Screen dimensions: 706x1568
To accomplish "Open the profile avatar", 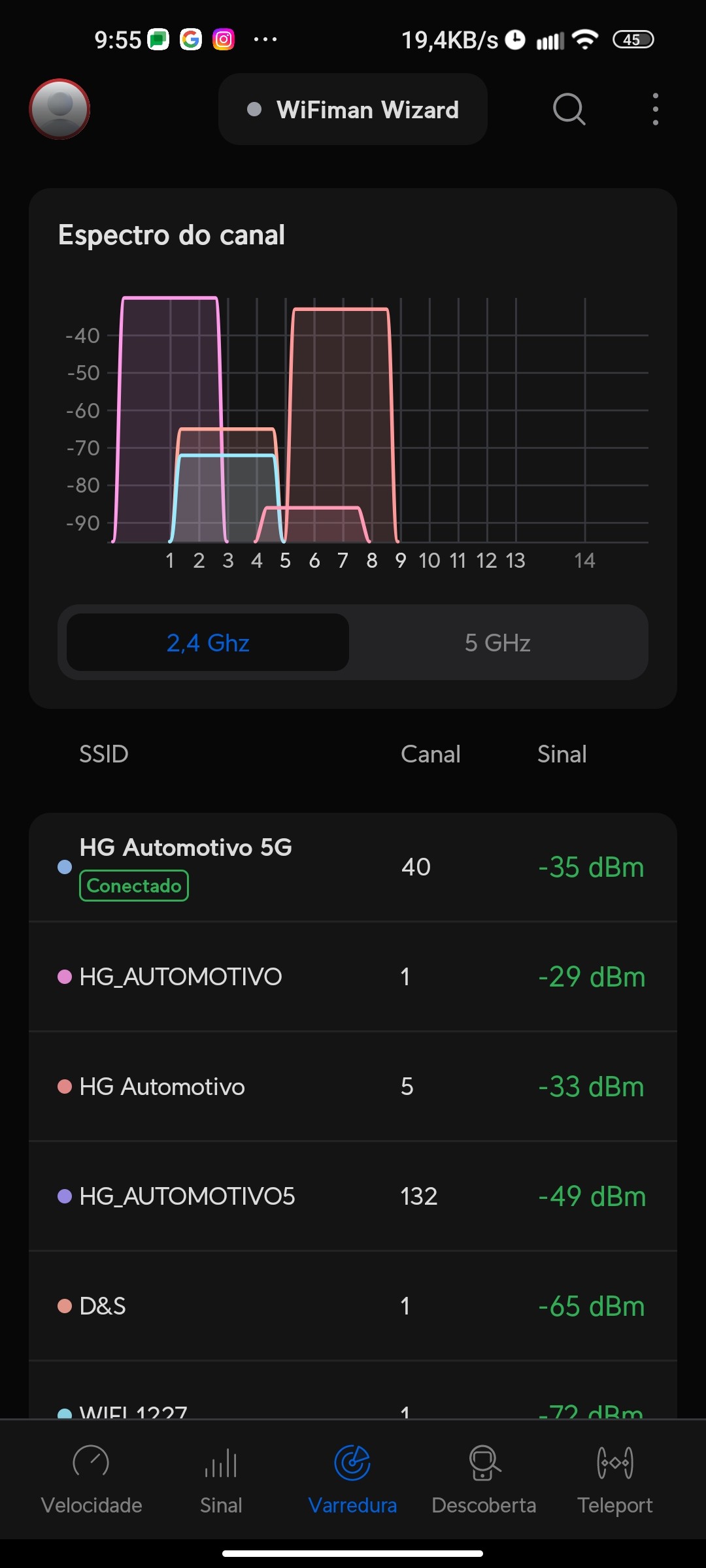I will click(59, 109).
